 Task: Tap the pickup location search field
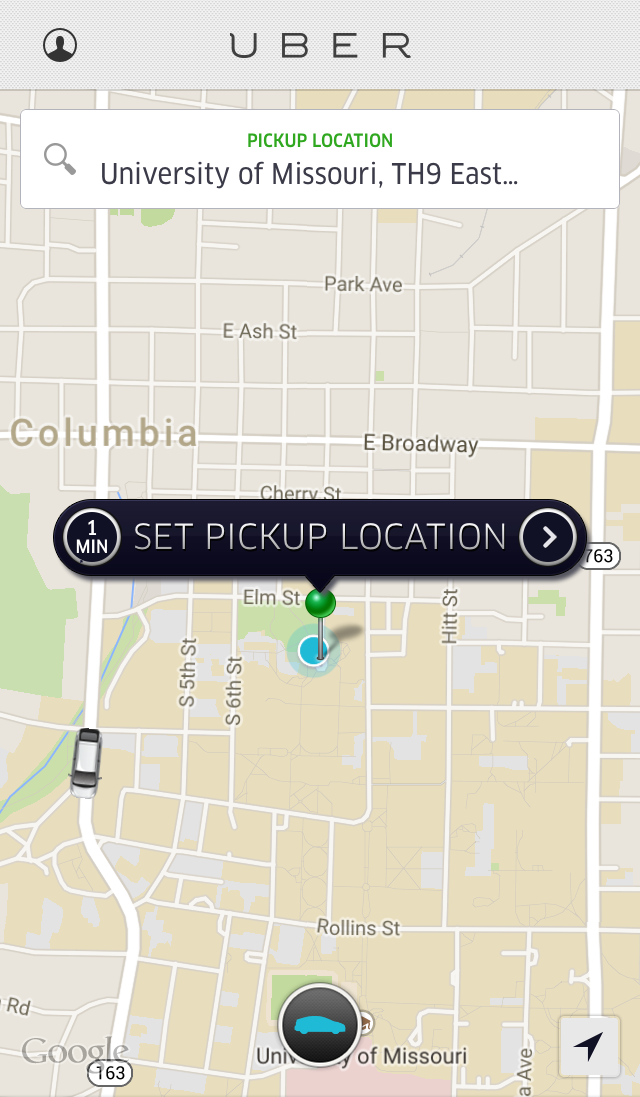point(320,159)
